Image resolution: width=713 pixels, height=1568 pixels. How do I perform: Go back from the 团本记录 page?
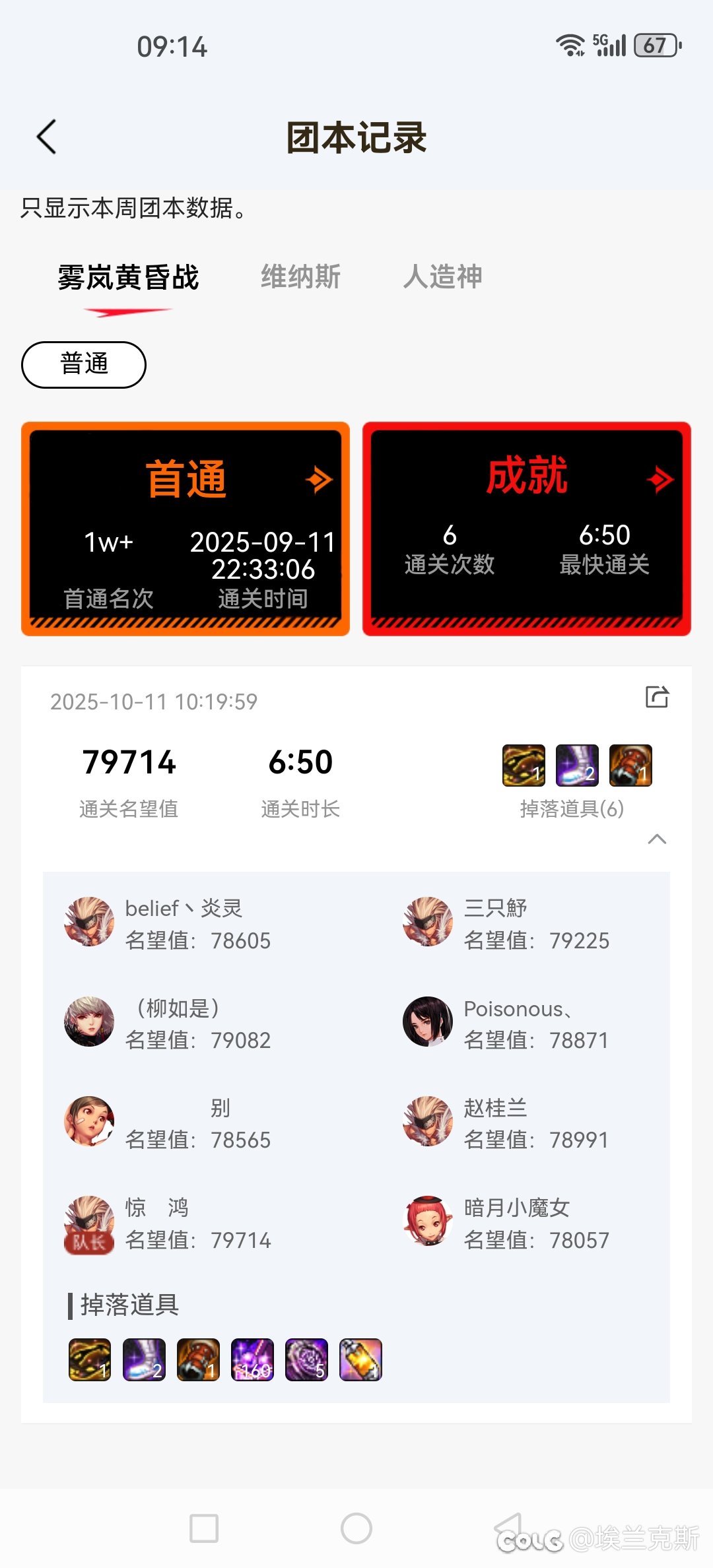point(47,137)
